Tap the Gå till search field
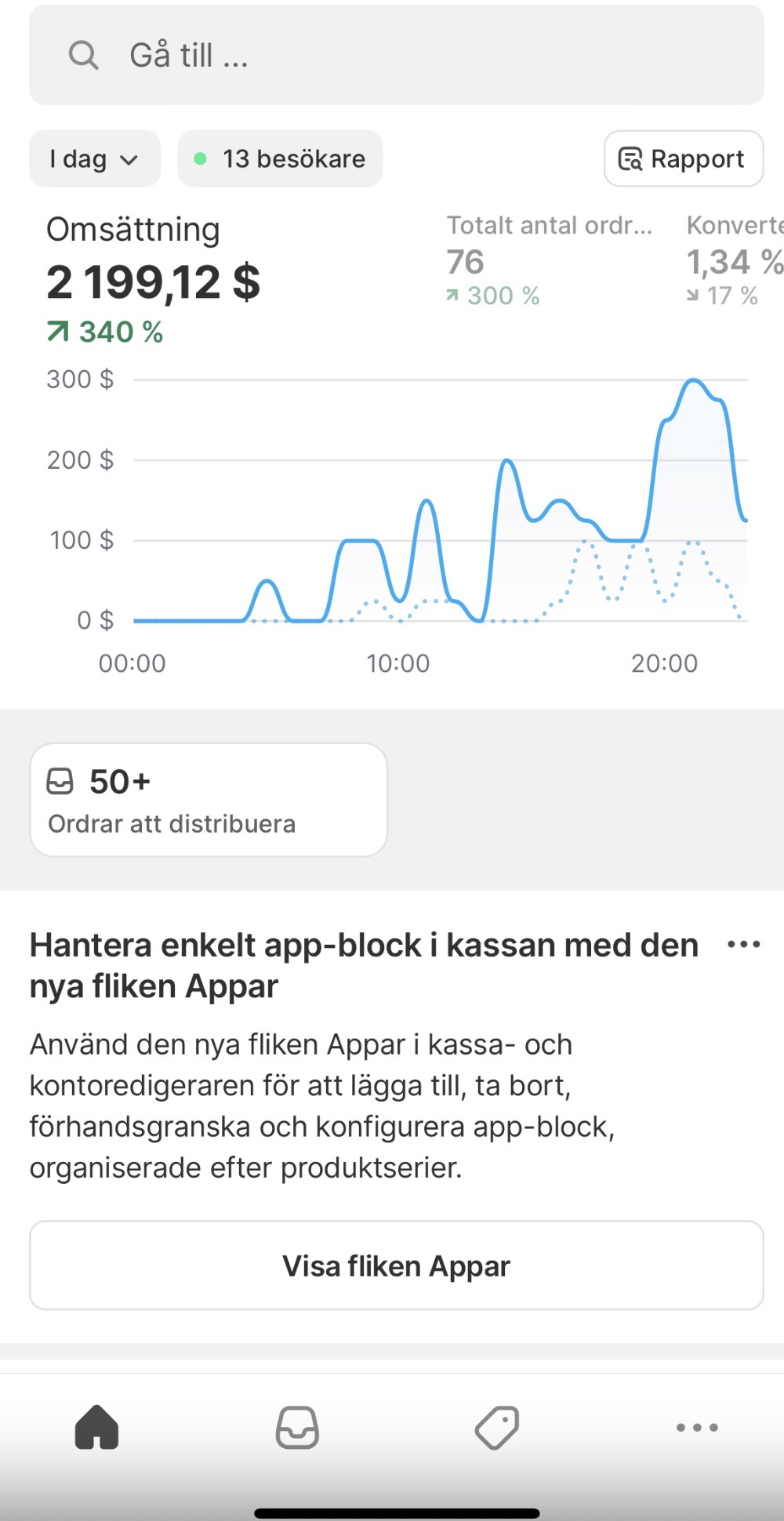The width and height of the screenshot is (784, 1521). (x=396, y=55)
